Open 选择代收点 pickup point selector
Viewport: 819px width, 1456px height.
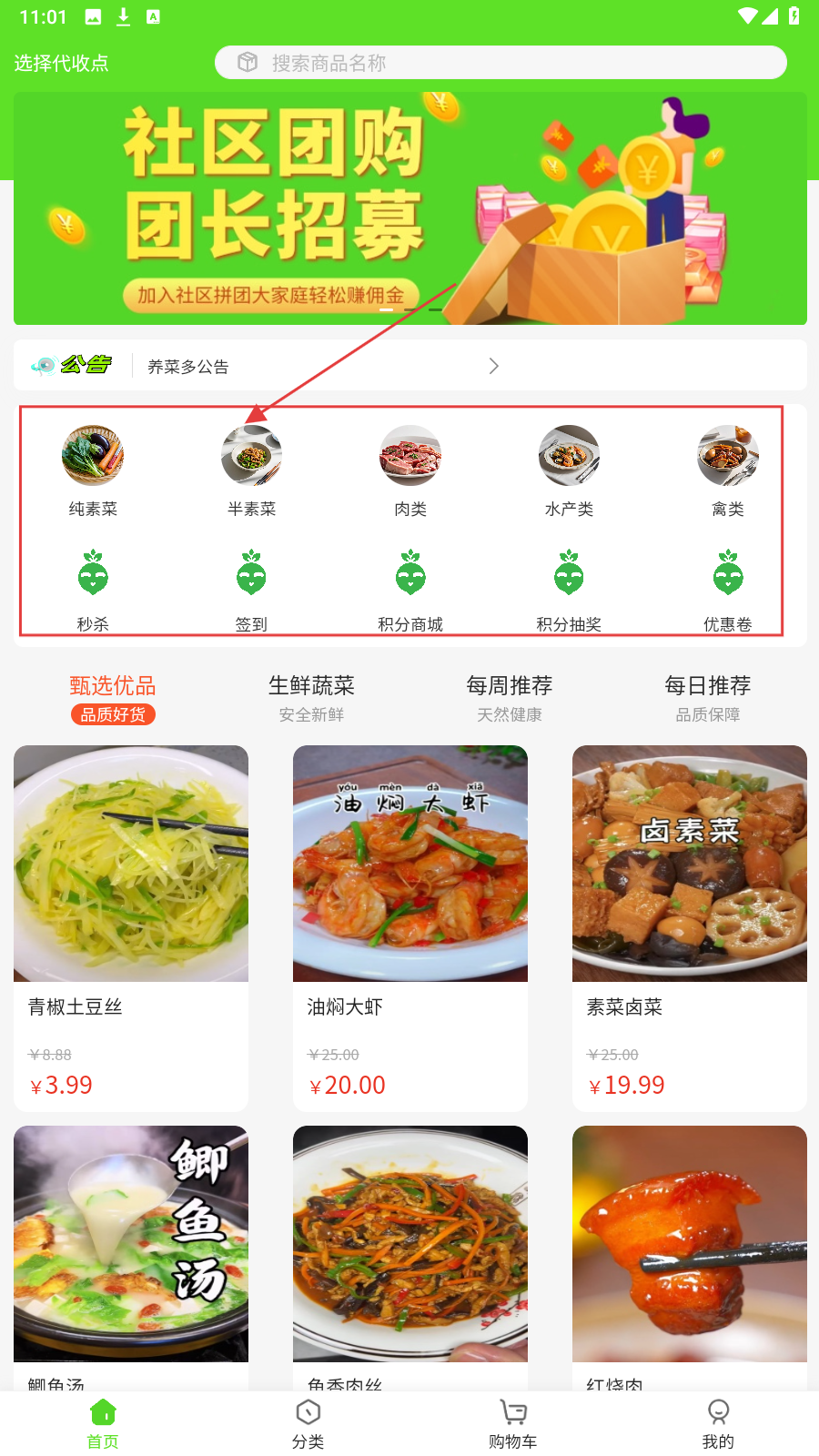click(x=62, y=63)
